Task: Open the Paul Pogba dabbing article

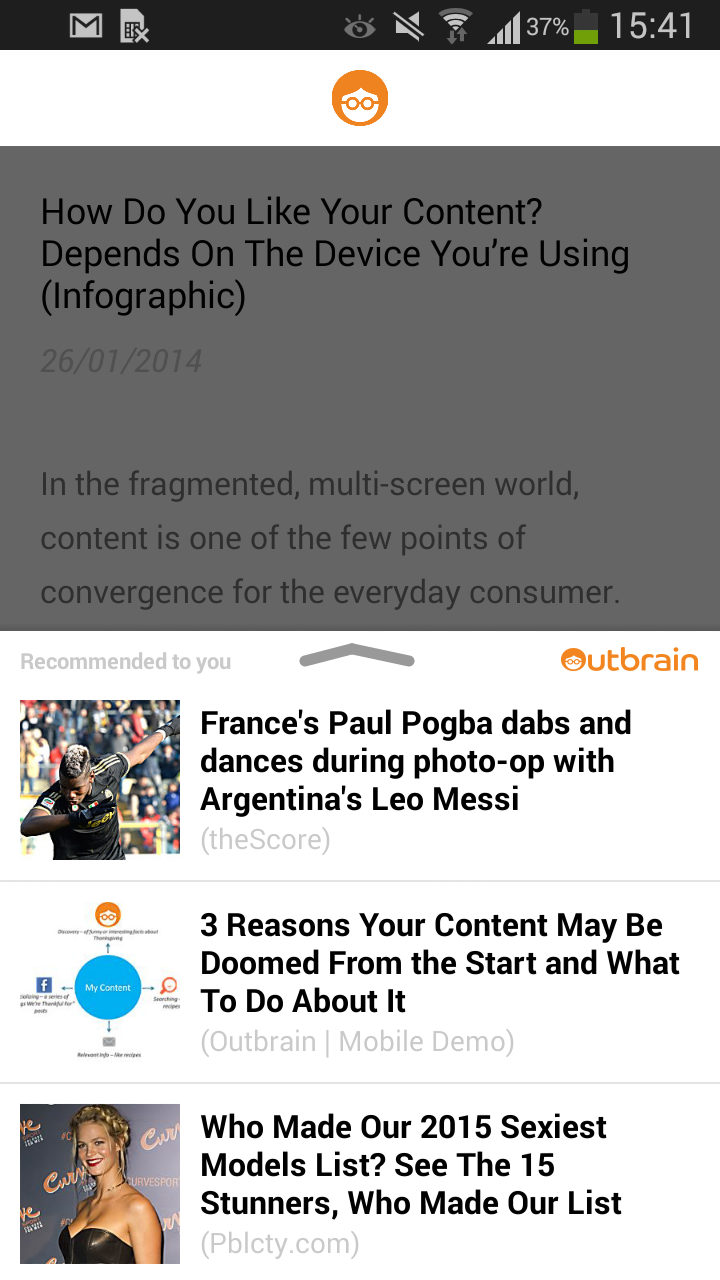Action: [416, 760]
